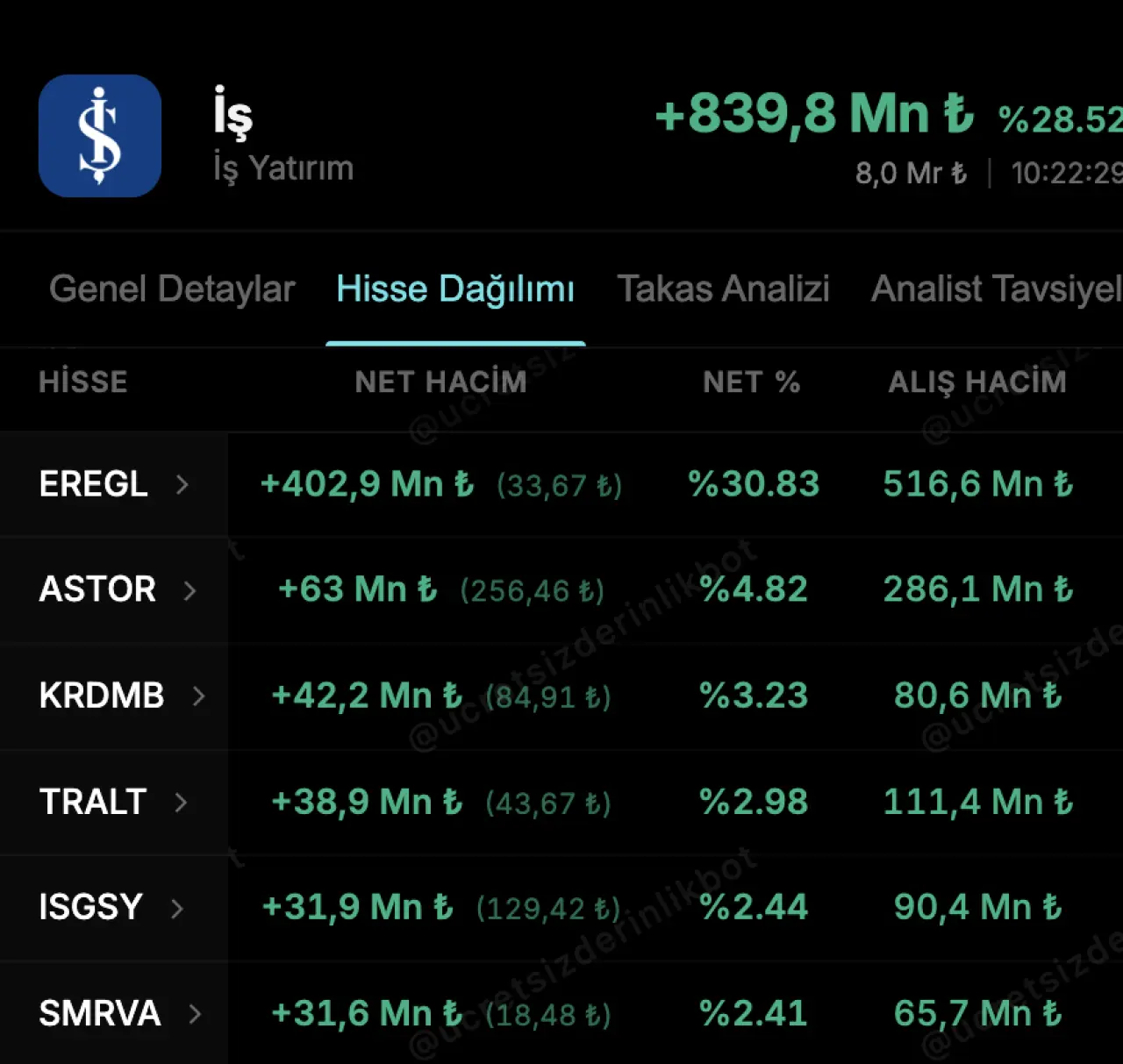Viewport: 1123px width, 1064px height.
Task: Open the Takas Analizi tab
Action: pos(723,289)
